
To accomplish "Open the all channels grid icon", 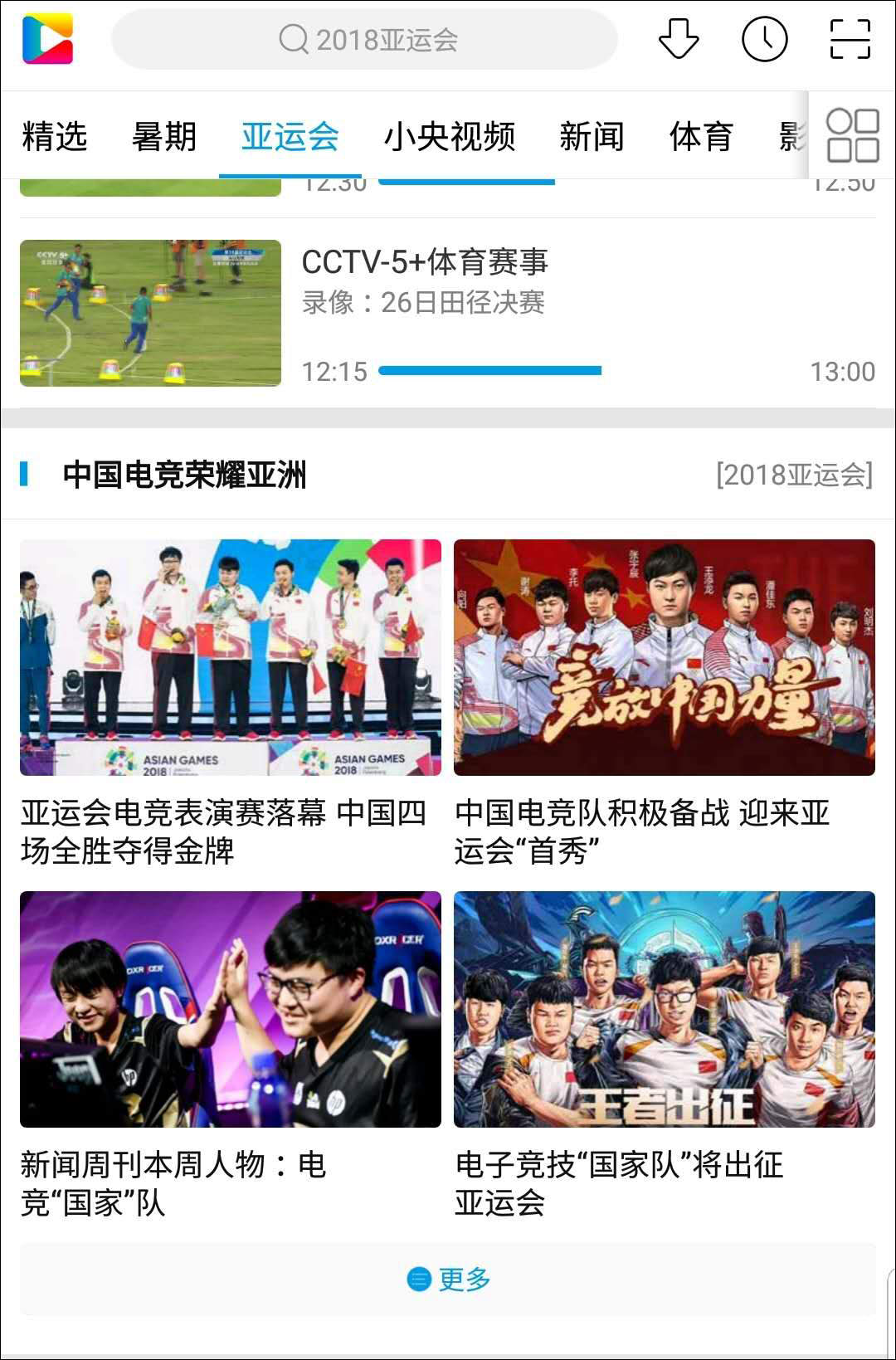I will tap(853, 135).
